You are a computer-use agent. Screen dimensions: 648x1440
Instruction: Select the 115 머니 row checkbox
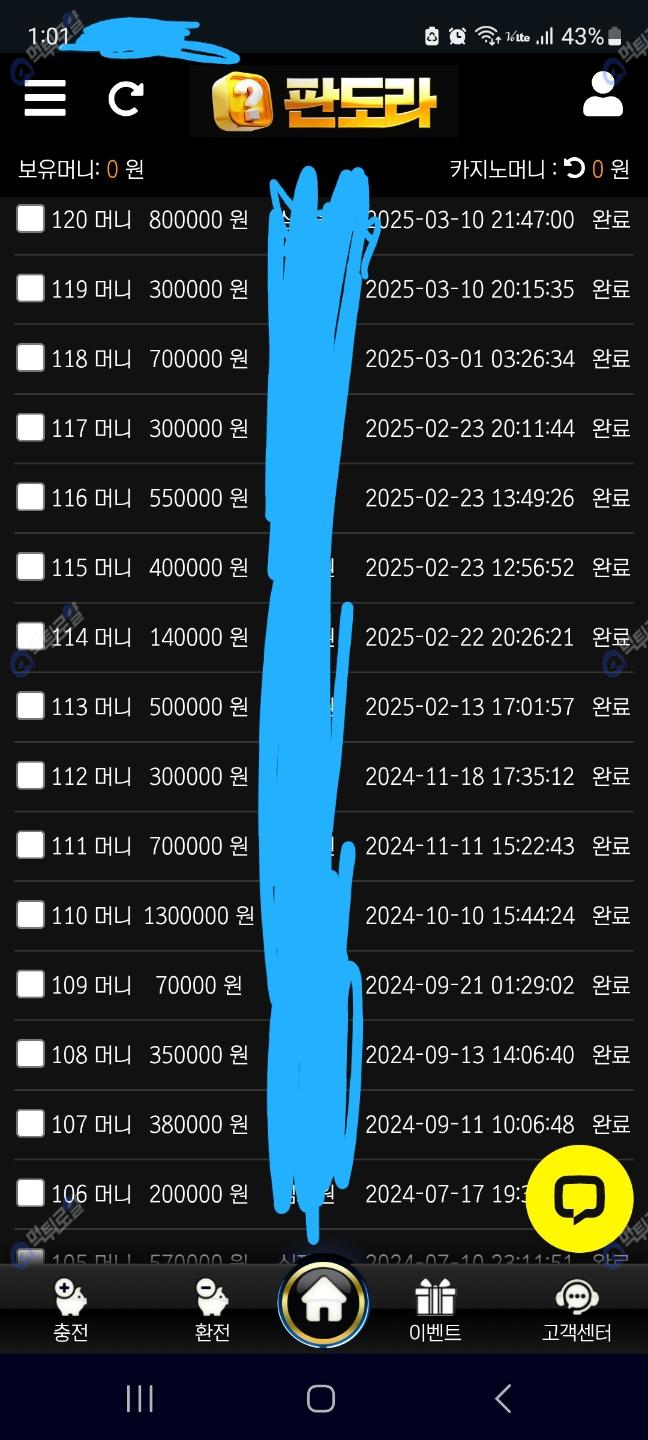click(x=30, y=567)
